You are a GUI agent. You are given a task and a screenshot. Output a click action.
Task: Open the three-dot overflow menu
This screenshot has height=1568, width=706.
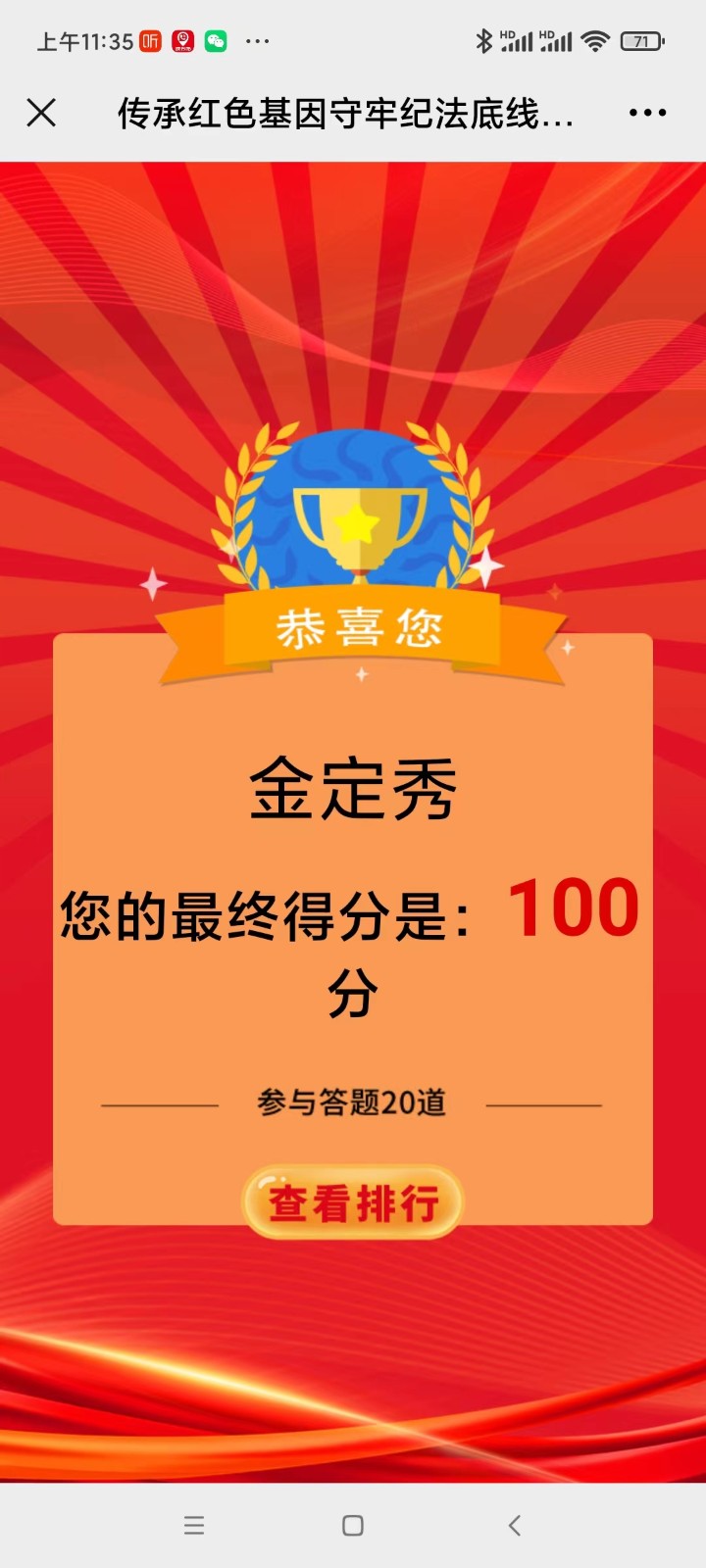click(647, 114)
